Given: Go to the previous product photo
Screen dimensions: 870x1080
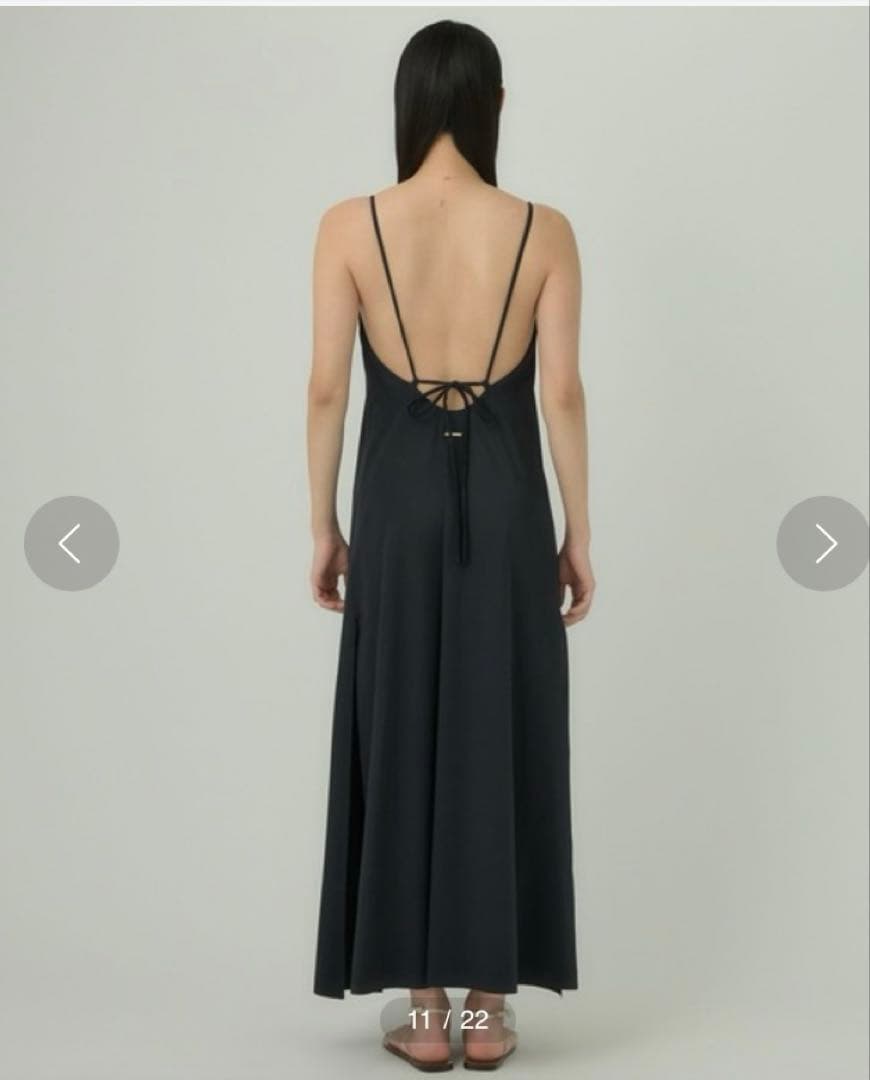Looking at the screenshot, I should pos(71,543).
